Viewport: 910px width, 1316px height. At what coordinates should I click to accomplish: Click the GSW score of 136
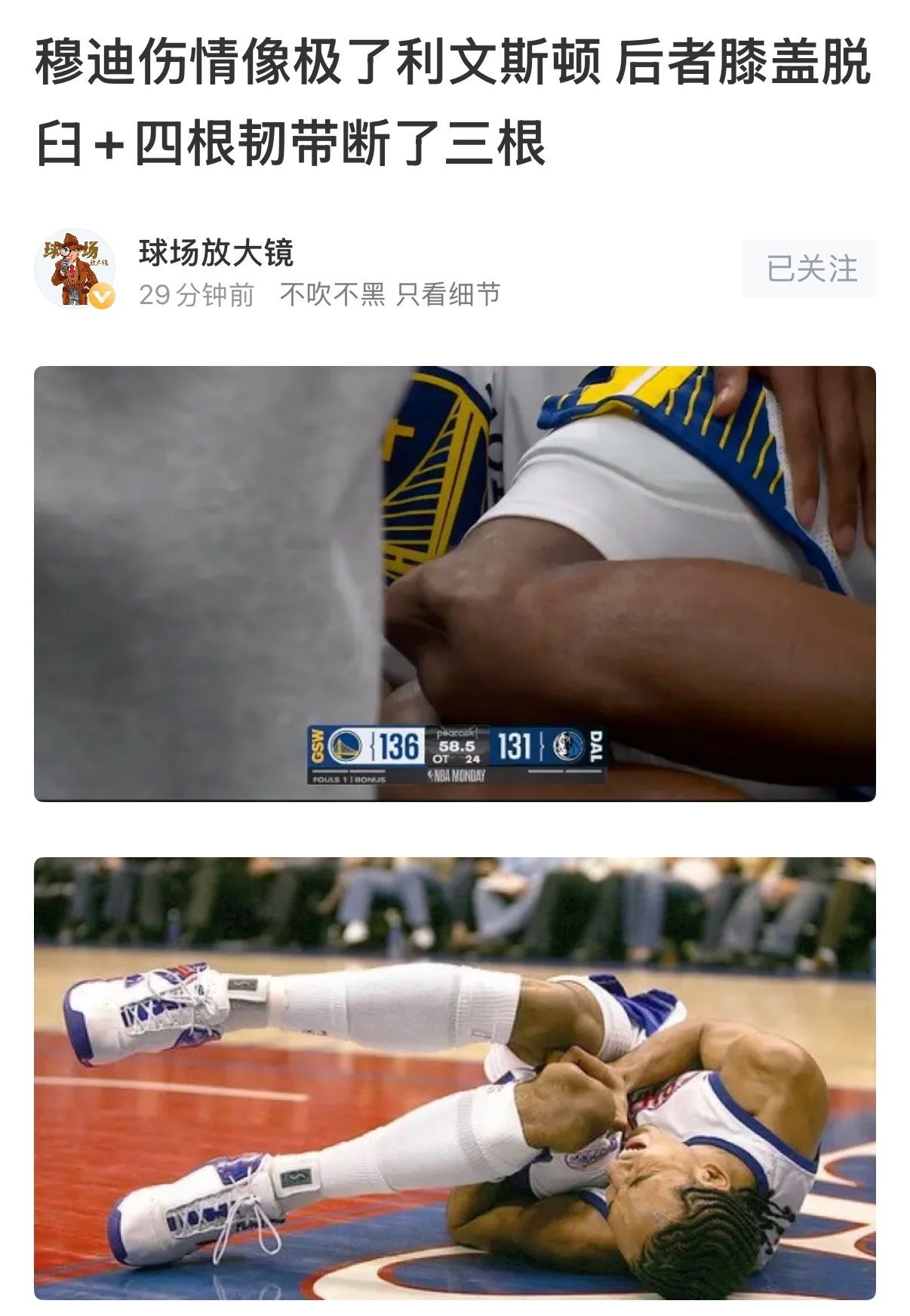tap(396, 746)
